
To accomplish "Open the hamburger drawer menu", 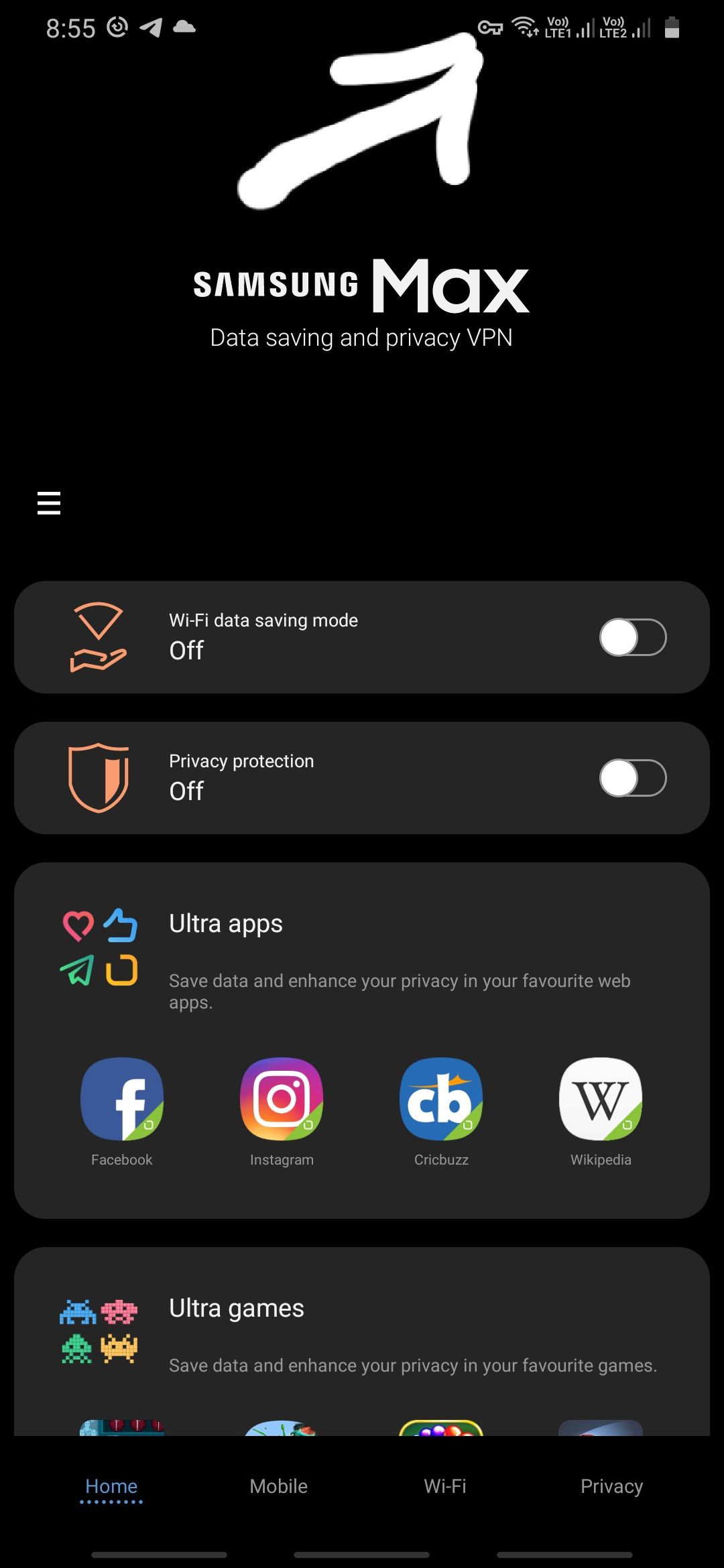I will [x=49, y=503].
